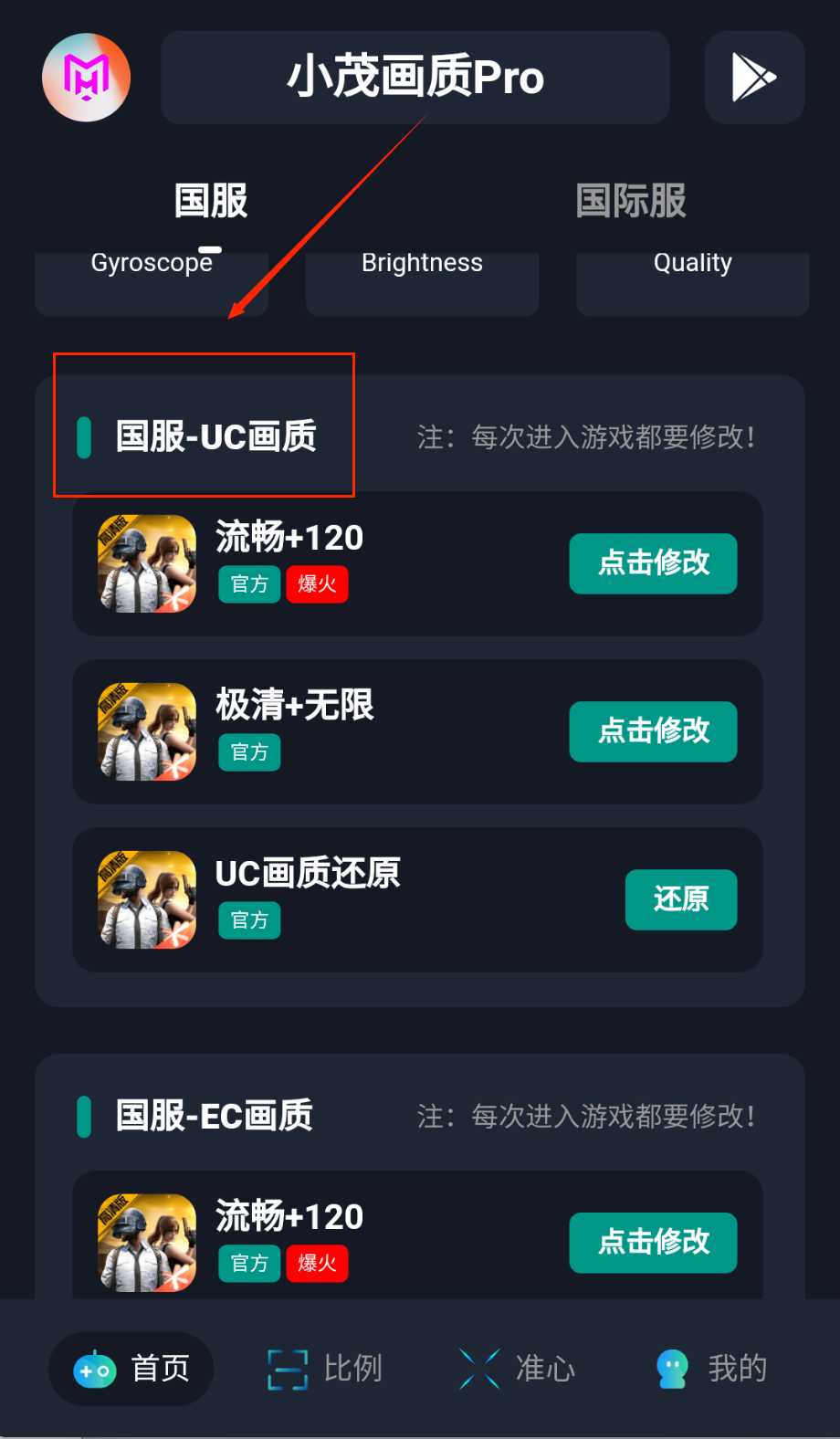Apply 流畅+120 under 国服-UC画质
Image resolution: width=840 pixels, height=1439 pixels.
653,563
